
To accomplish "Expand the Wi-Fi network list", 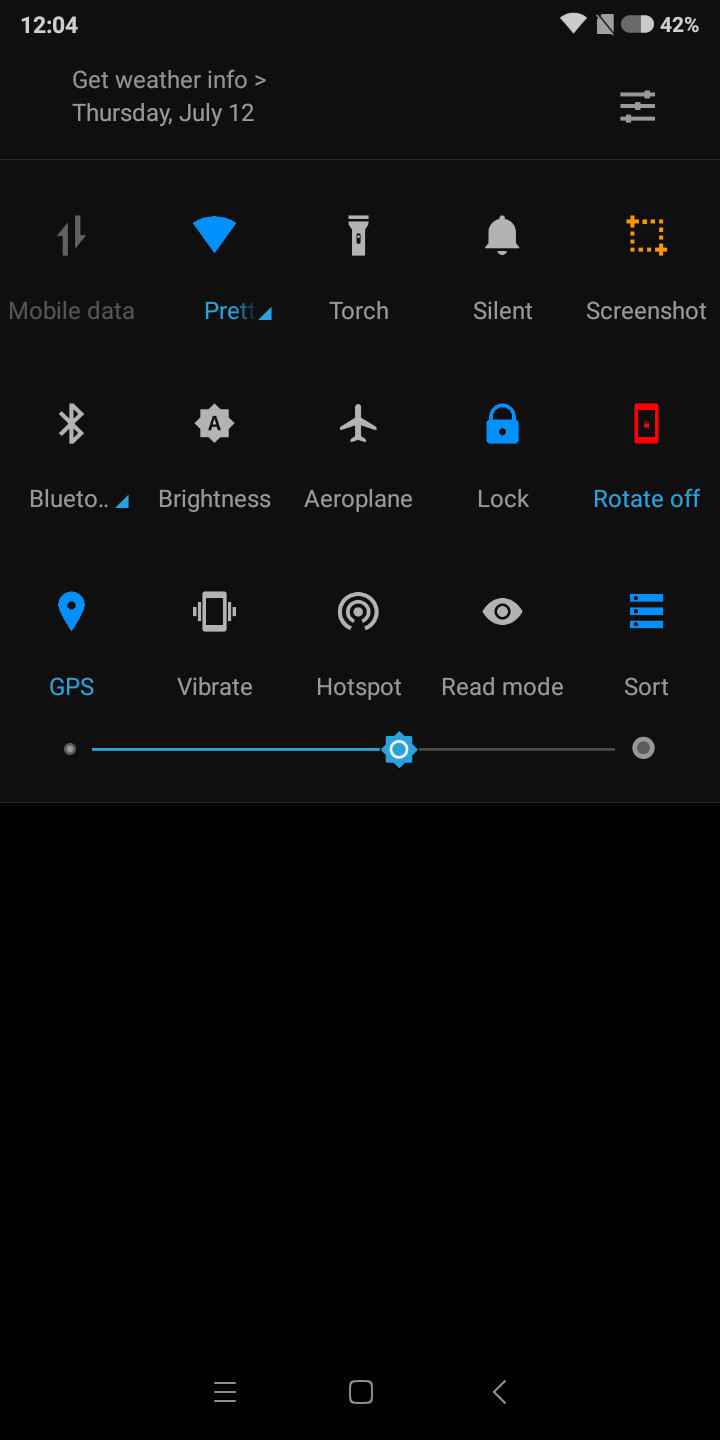I will point(265,312).
